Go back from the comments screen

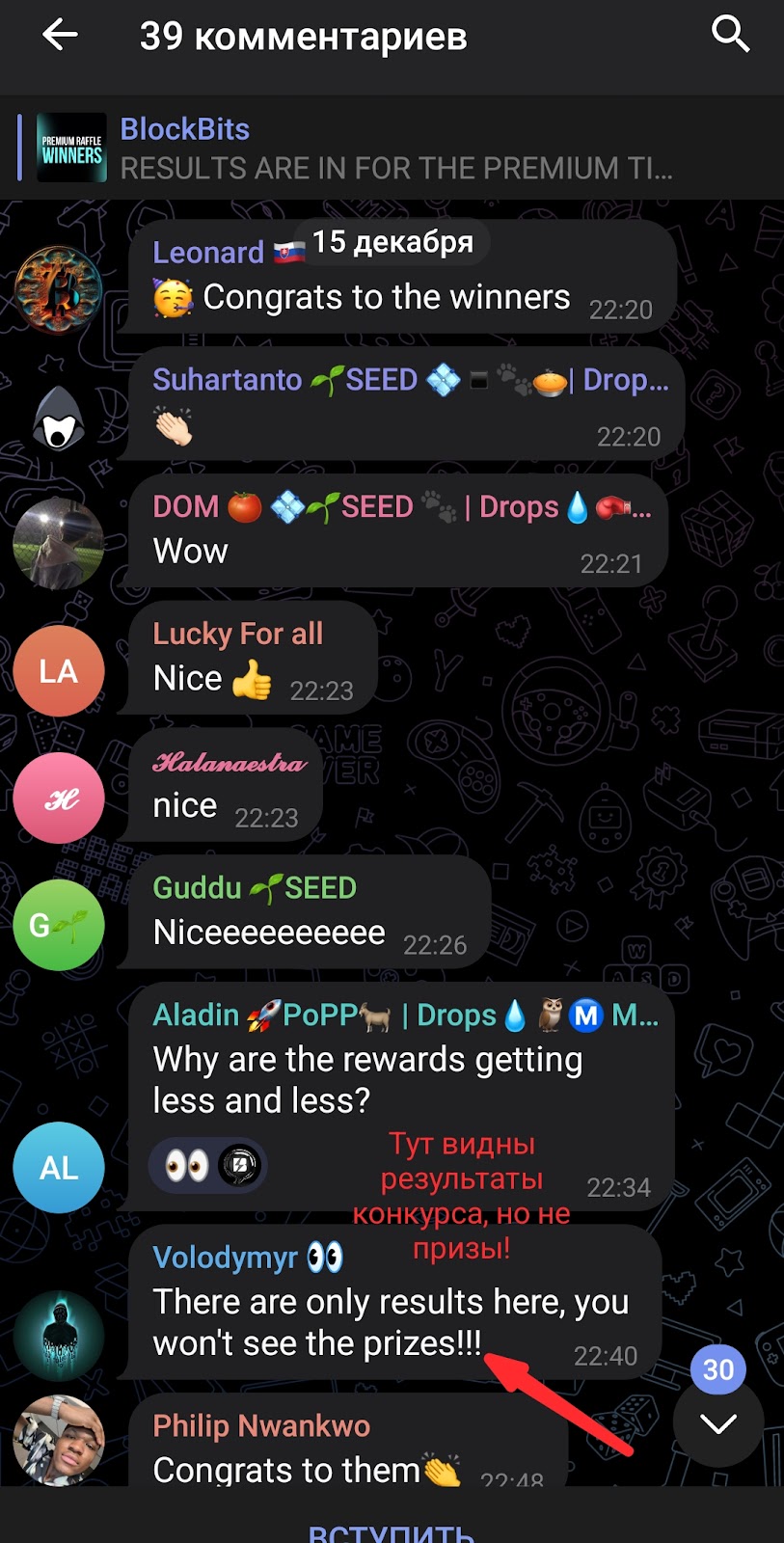click(60, 36)
